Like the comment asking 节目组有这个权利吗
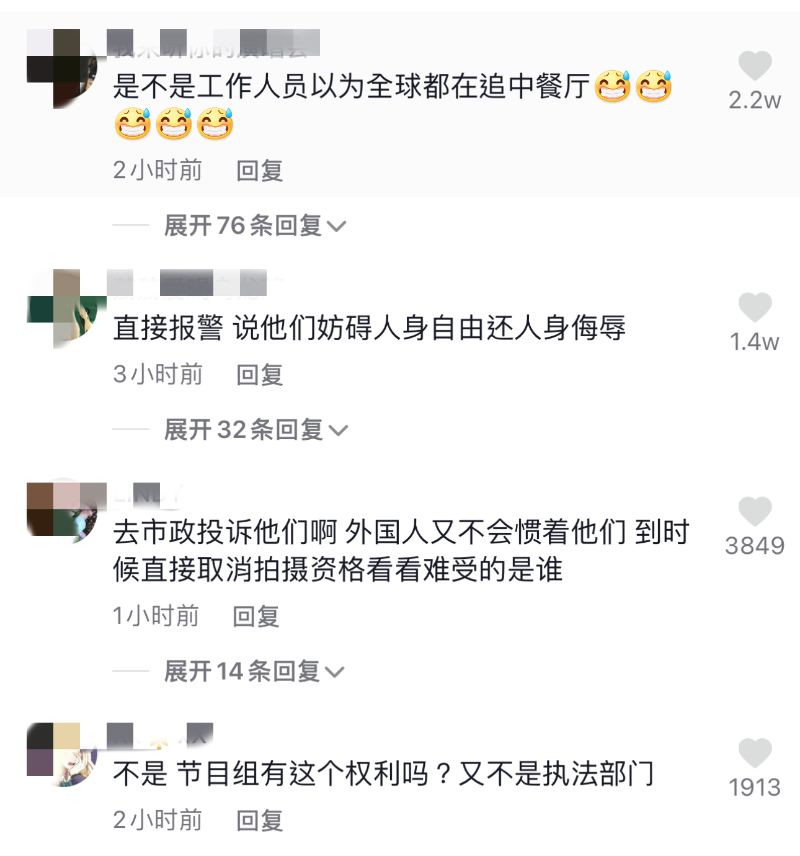This screenshot has height=856, width=800. (755, 753)
